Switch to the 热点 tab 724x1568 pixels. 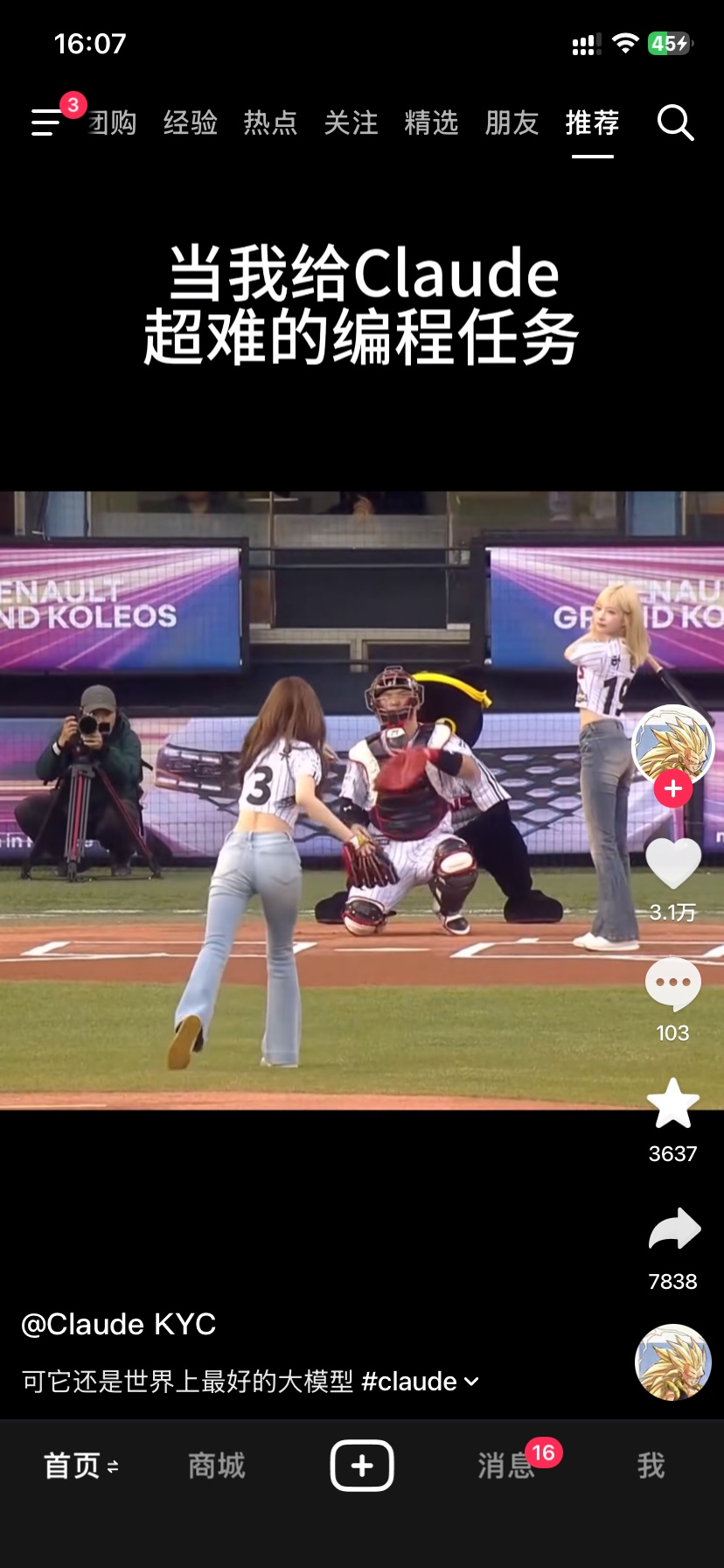270,122
